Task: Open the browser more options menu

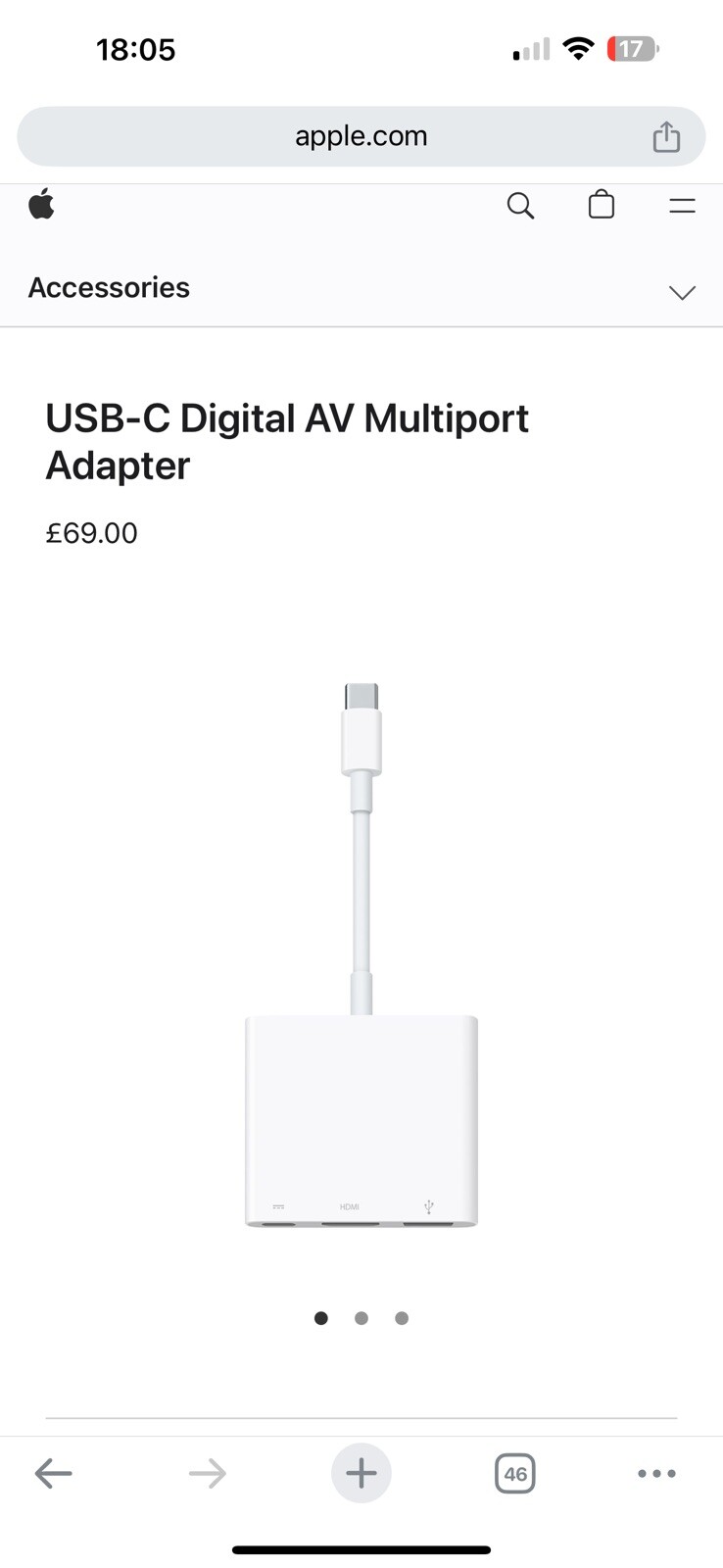Action: coord(656,1473)
